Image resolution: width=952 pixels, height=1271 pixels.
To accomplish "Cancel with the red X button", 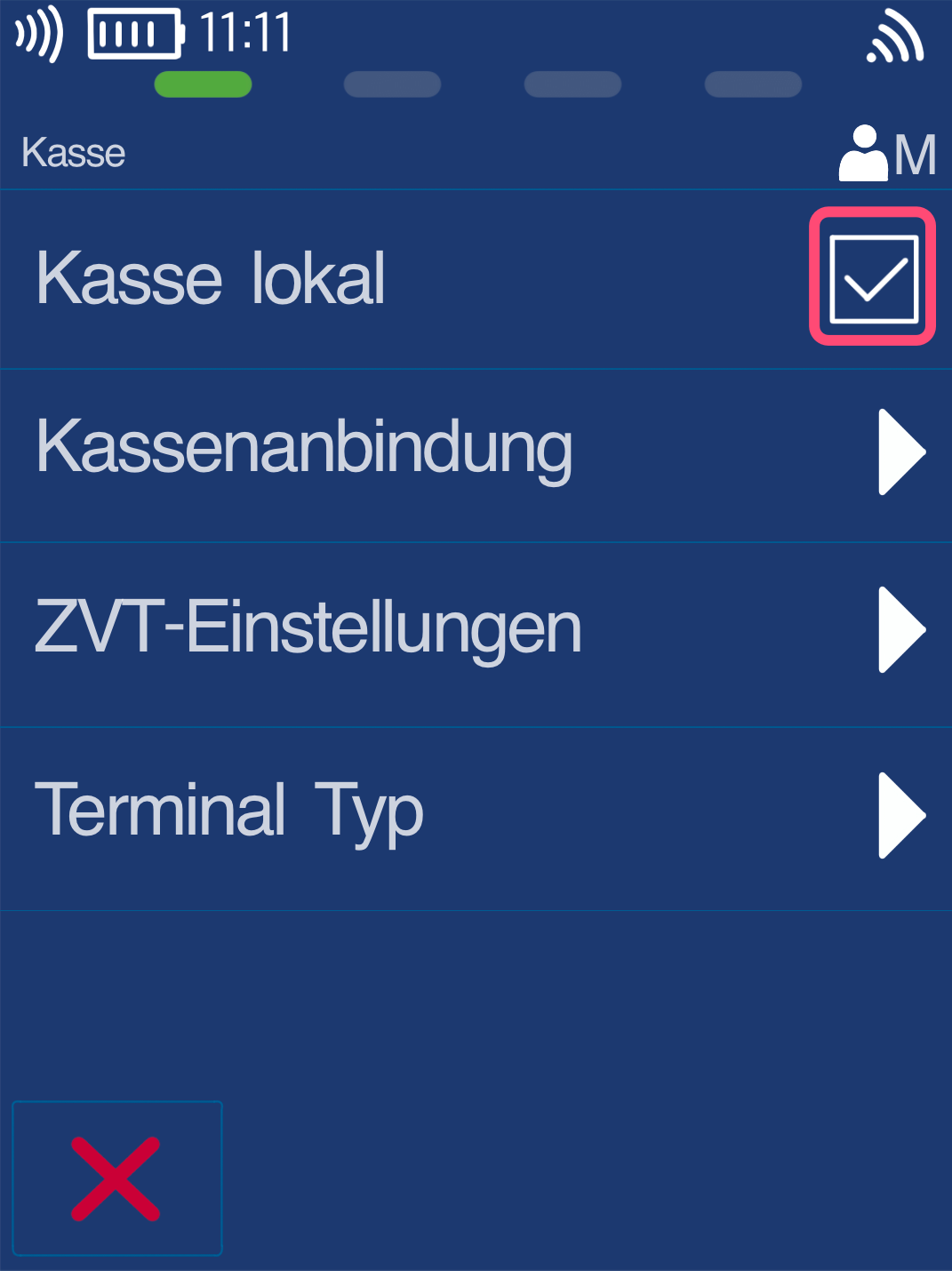I will point(116,1179).
